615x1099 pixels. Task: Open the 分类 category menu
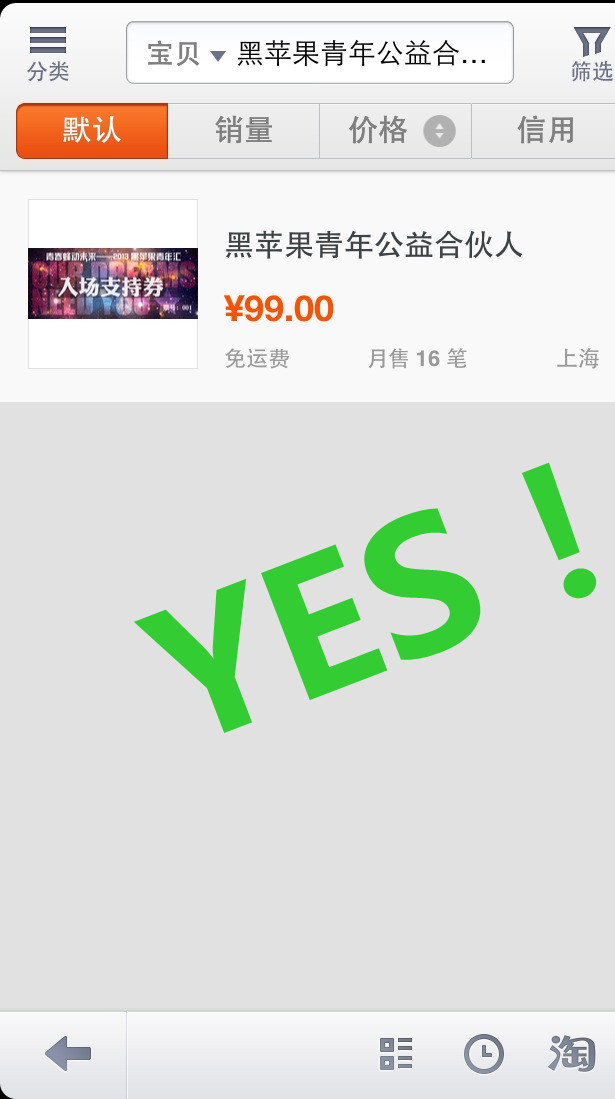[47, 53]
